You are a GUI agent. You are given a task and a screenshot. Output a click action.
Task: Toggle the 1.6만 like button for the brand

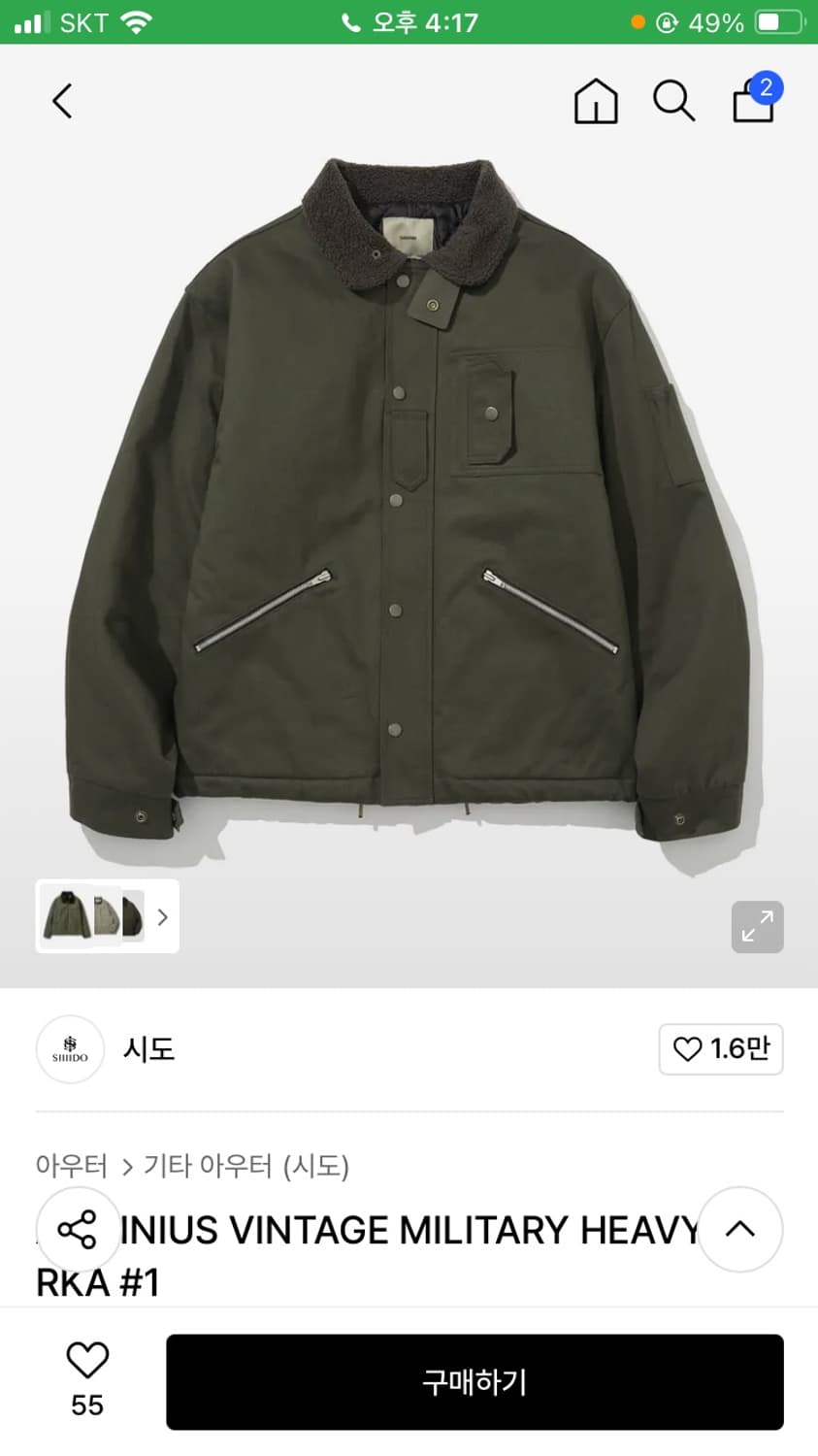point(721,1049)
